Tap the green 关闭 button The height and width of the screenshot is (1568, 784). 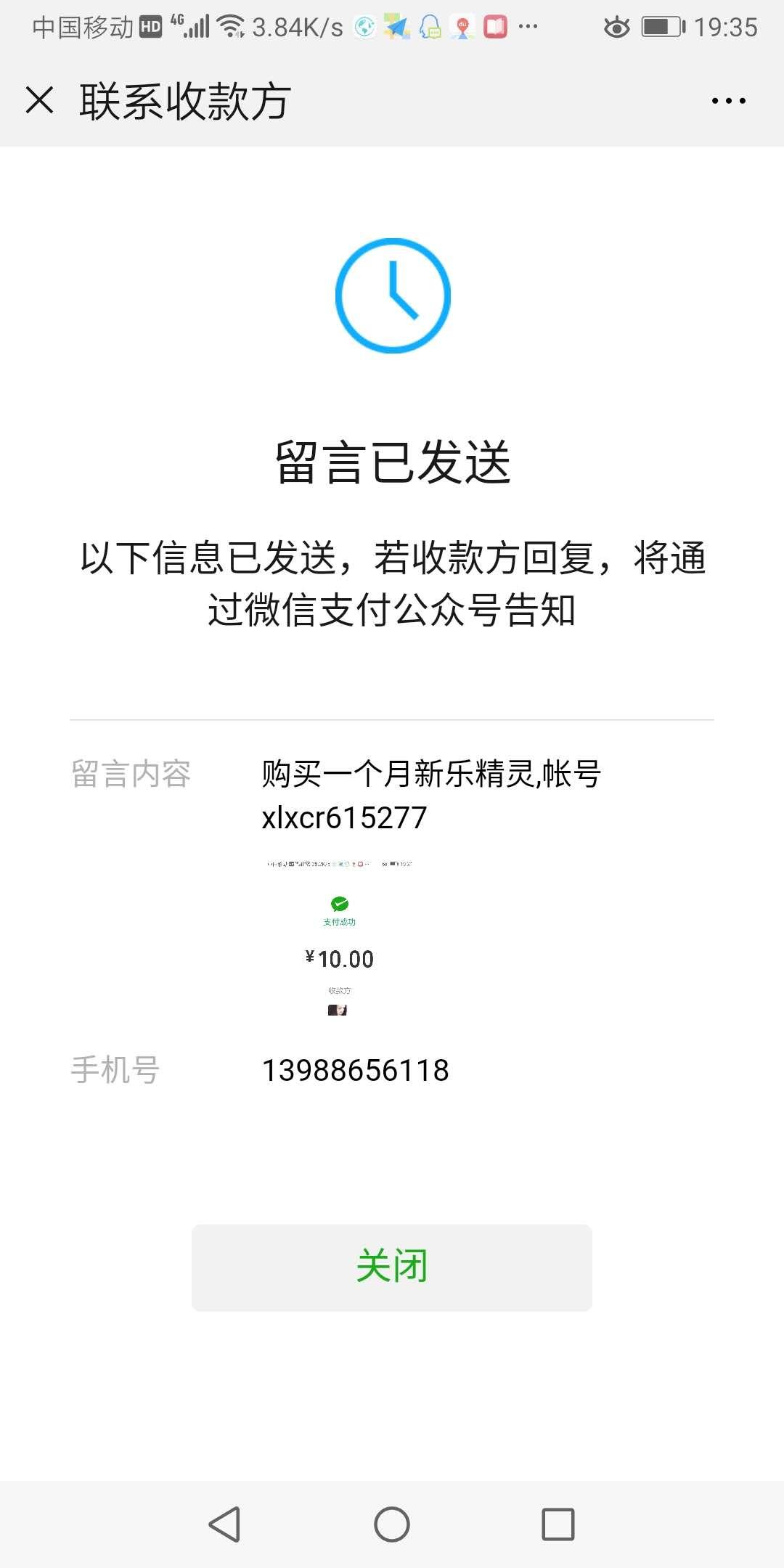[392, 1267]
